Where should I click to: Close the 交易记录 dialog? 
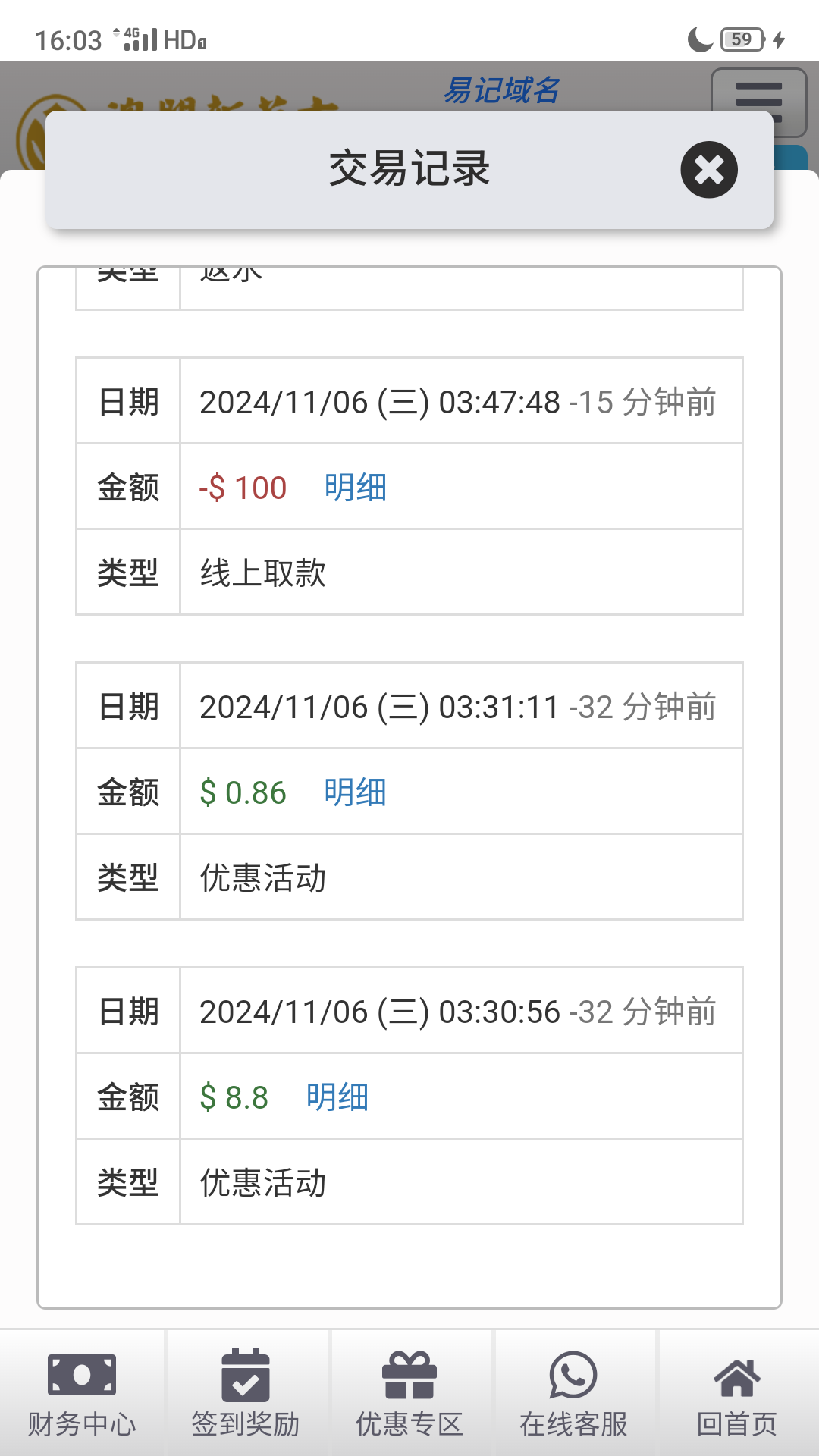point(709,170)
